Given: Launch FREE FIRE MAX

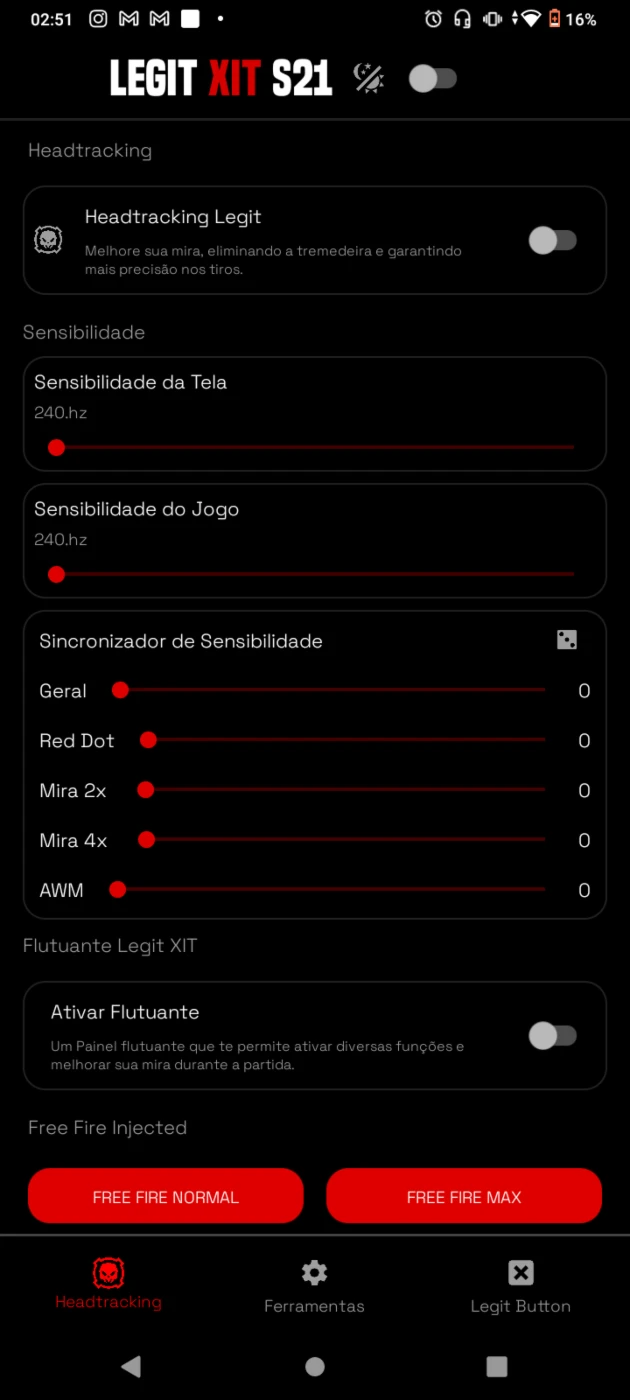Looking at the screenshot, I should point(464,1196).
